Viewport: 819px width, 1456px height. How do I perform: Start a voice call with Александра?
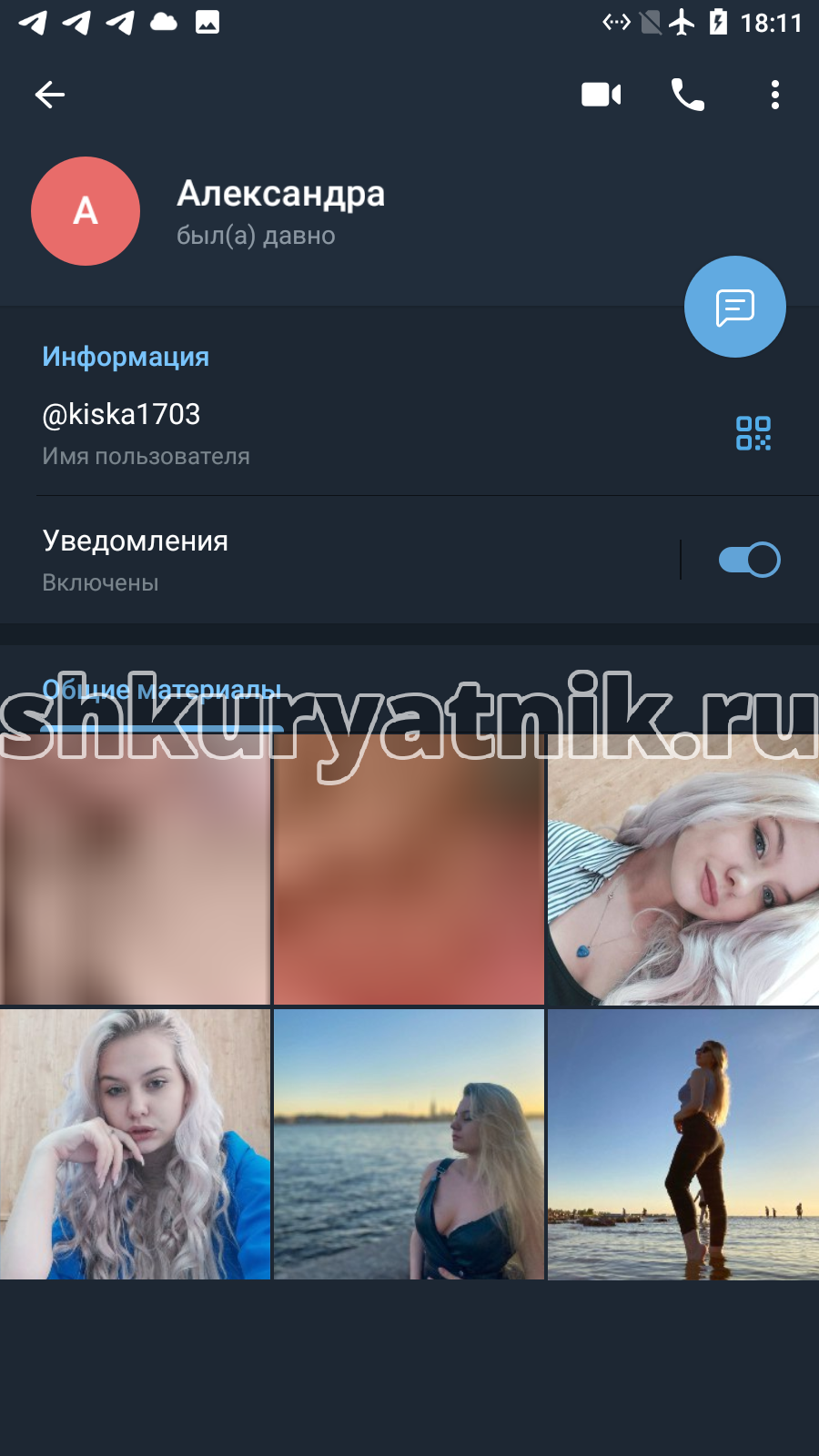coord(688,95)
